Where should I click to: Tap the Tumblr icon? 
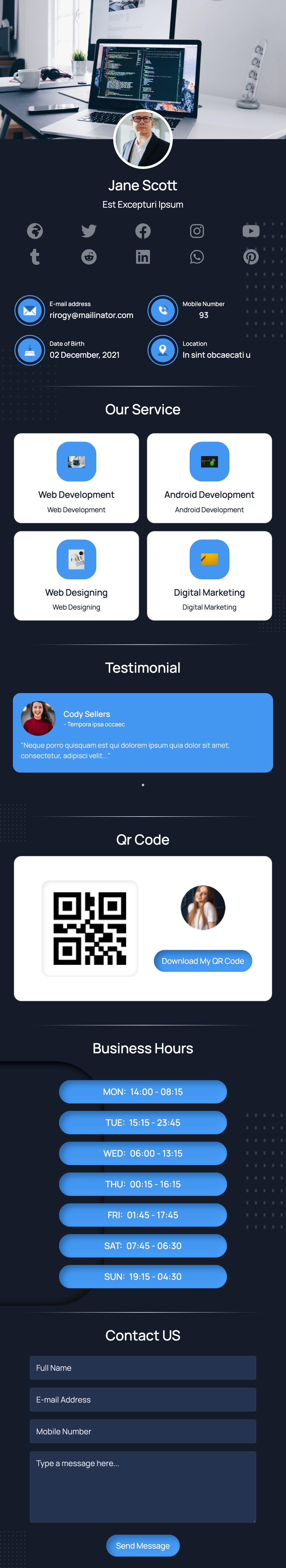(35, 257)
